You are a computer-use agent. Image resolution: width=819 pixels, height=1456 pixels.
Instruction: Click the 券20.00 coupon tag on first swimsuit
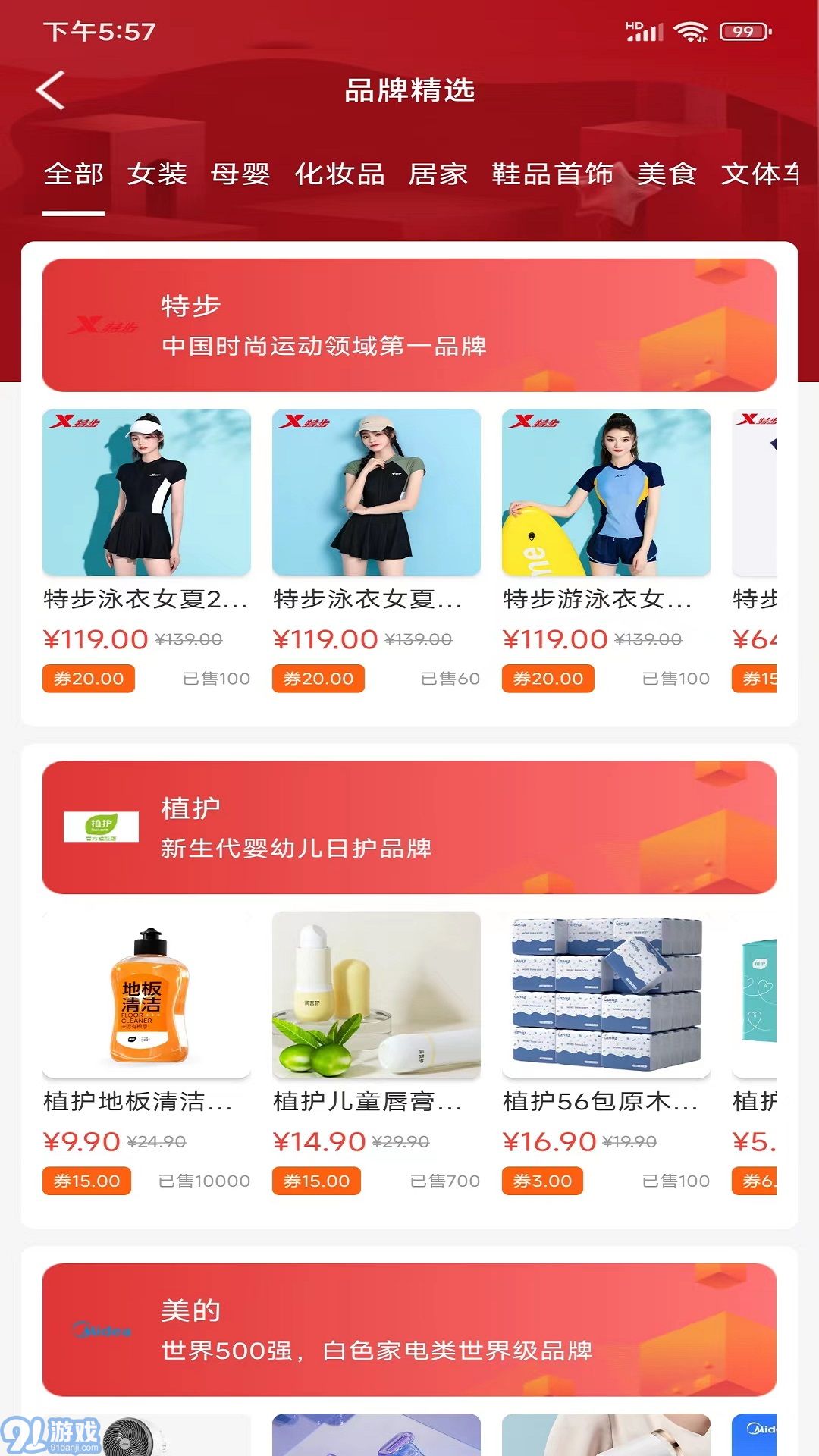click(x=89, y=679)
